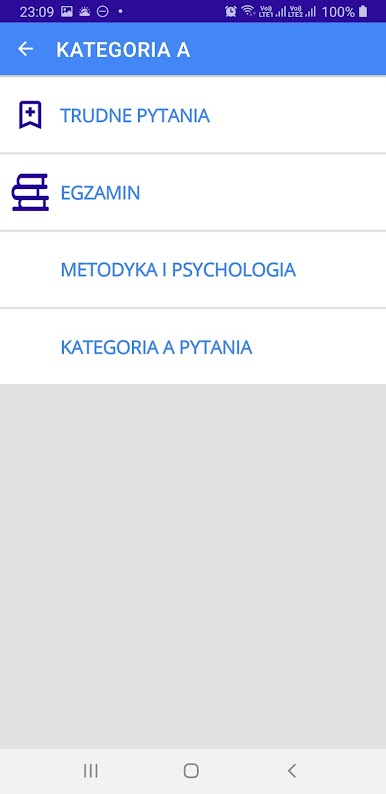386x794 pixels.
Task: Go back using the app bar arrow
Action: click(x=25, y=49)
